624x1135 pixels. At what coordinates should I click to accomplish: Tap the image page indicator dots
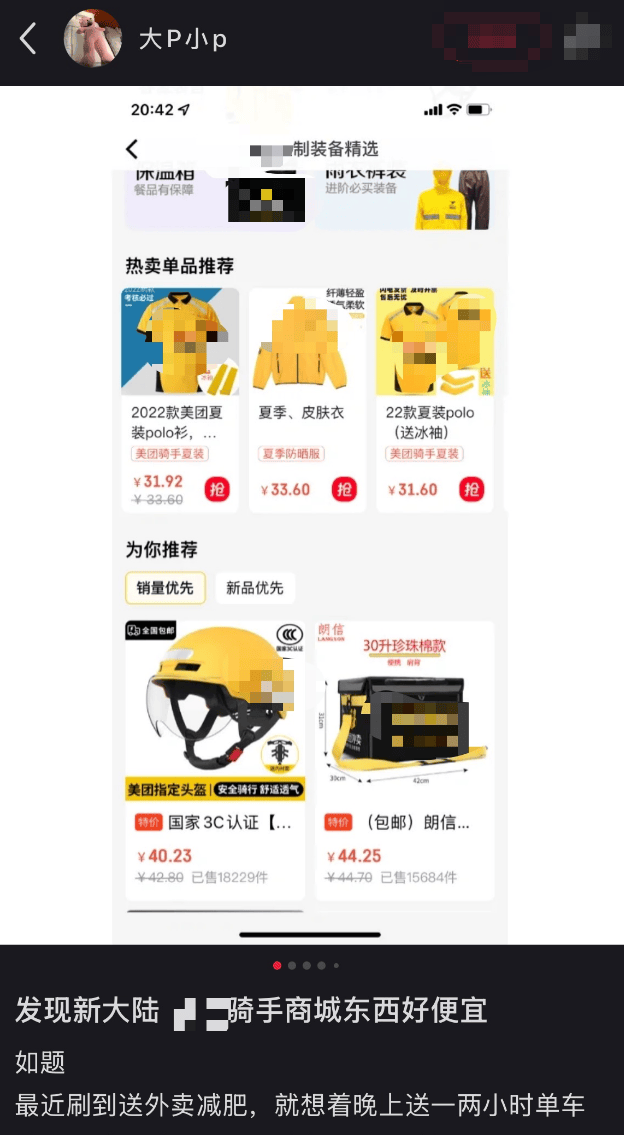coord(307,965)
